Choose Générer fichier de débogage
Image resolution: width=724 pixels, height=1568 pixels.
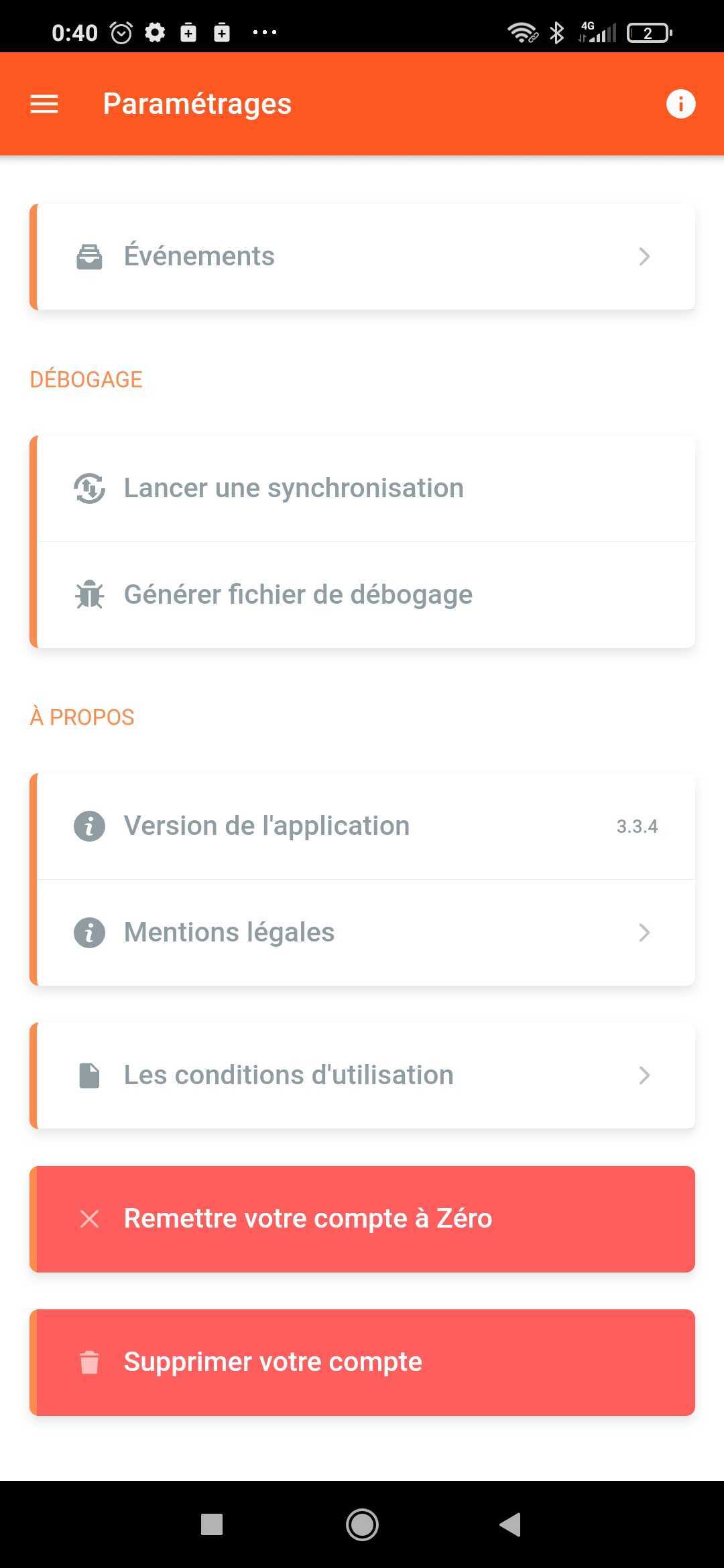pyautogui.click(x=362, y=595)
